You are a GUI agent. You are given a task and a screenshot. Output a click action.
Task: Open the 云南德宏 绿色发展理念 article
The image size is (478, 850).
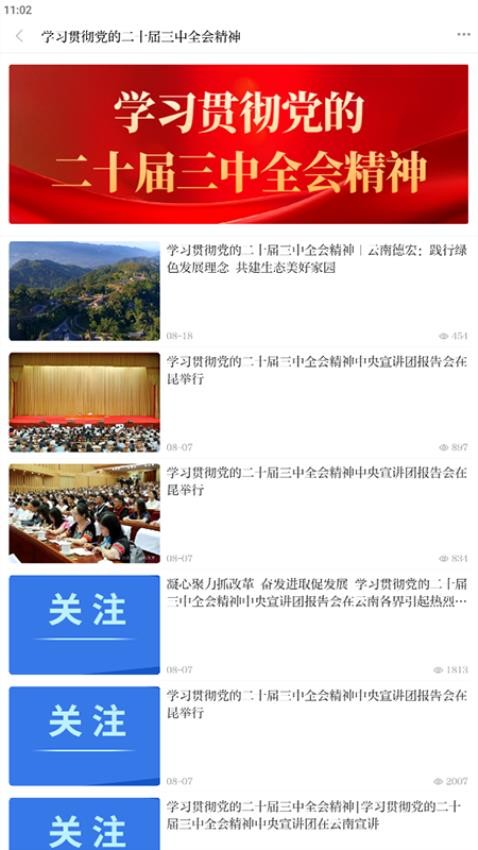pos(238,291)
